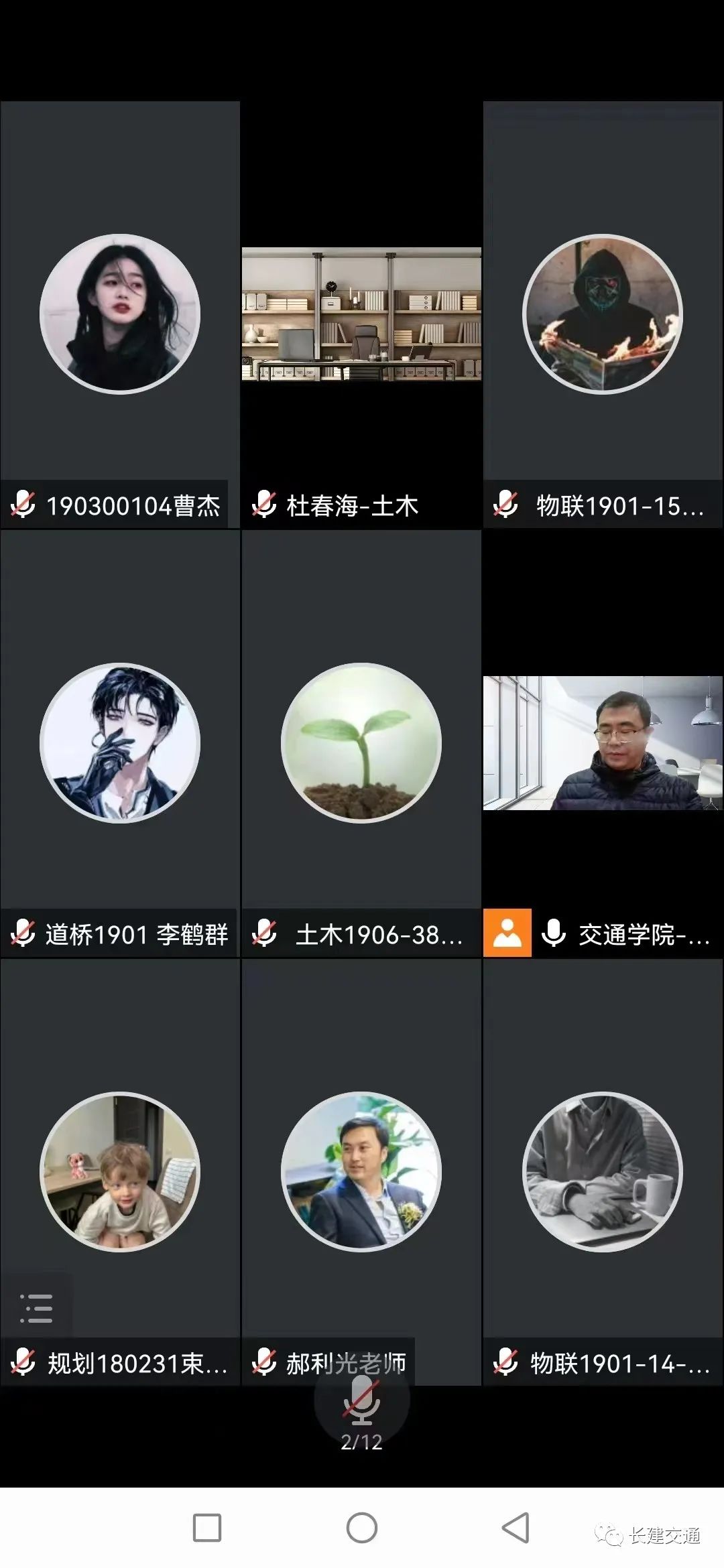Screen dimensions: 724x1568
Task: Open the 交通学院 speaker video tile
Action: click(603, 743)
